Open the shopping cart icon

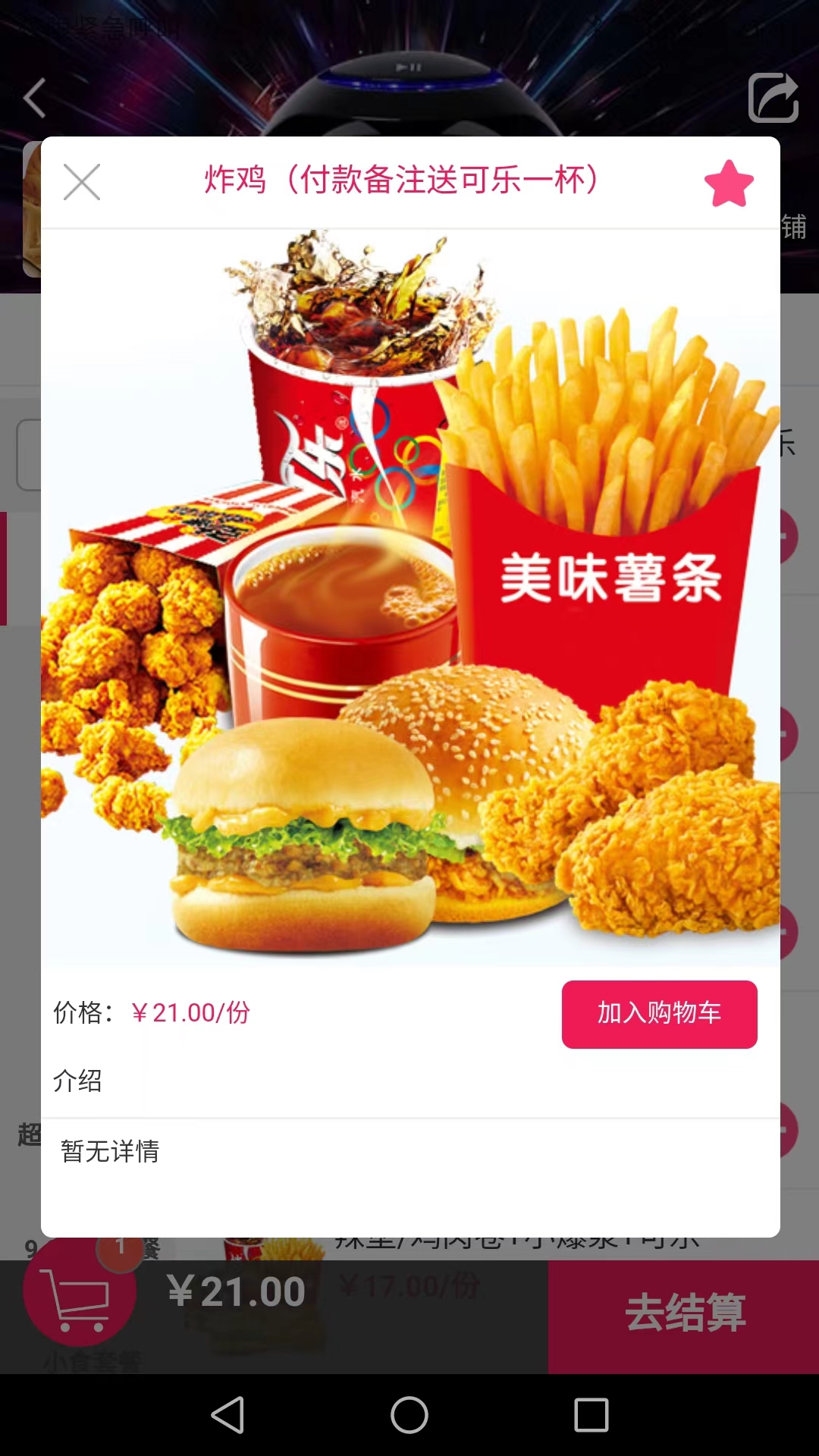coord(79,1298)
